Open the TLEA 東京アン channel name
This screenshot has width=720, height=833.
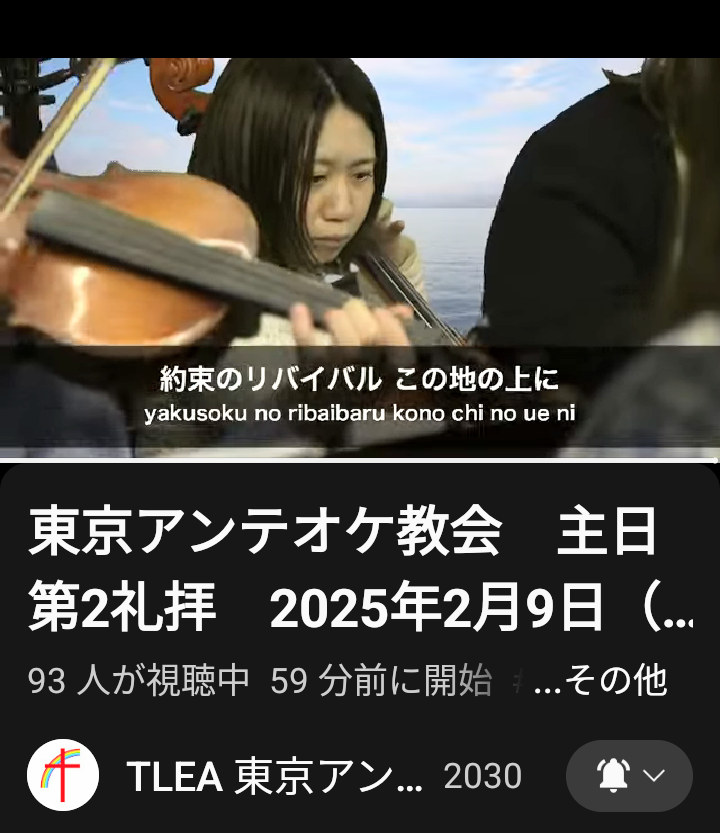[x=274, y=777]
